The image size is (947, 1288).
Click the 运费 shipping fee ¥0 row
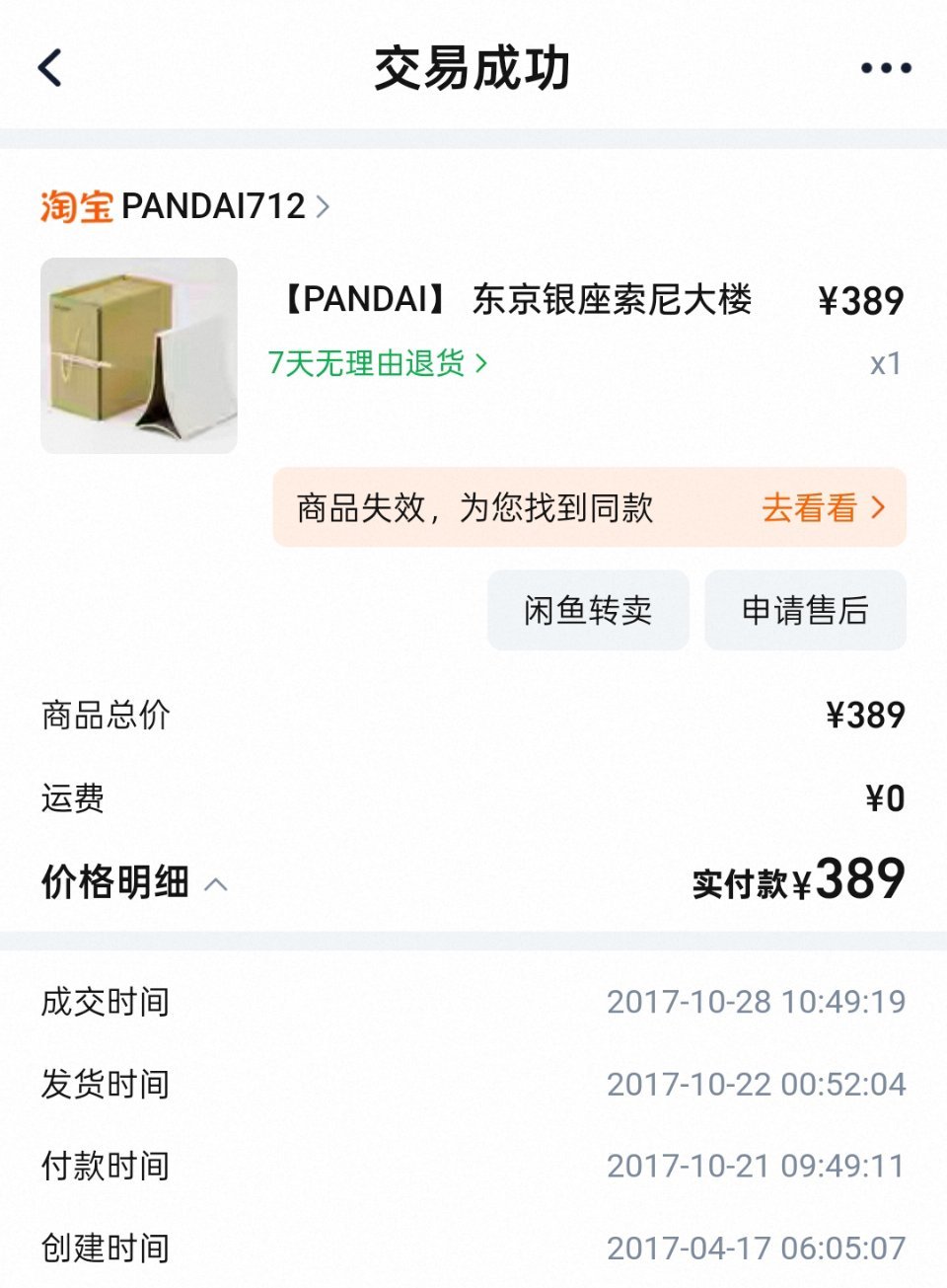point(473,799)
